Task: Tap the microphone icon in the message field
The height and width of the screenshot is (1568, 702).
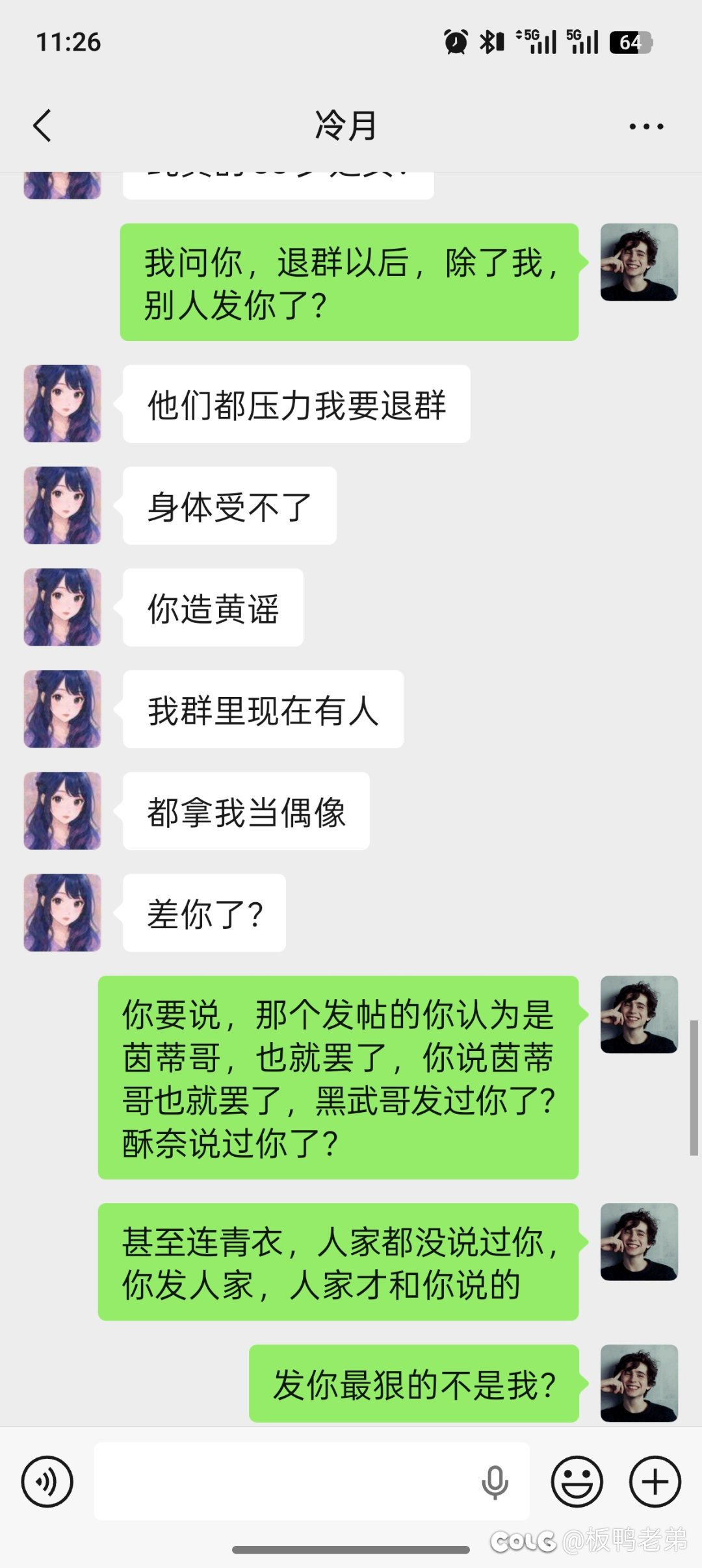Action: click(x=495, y=1482)
